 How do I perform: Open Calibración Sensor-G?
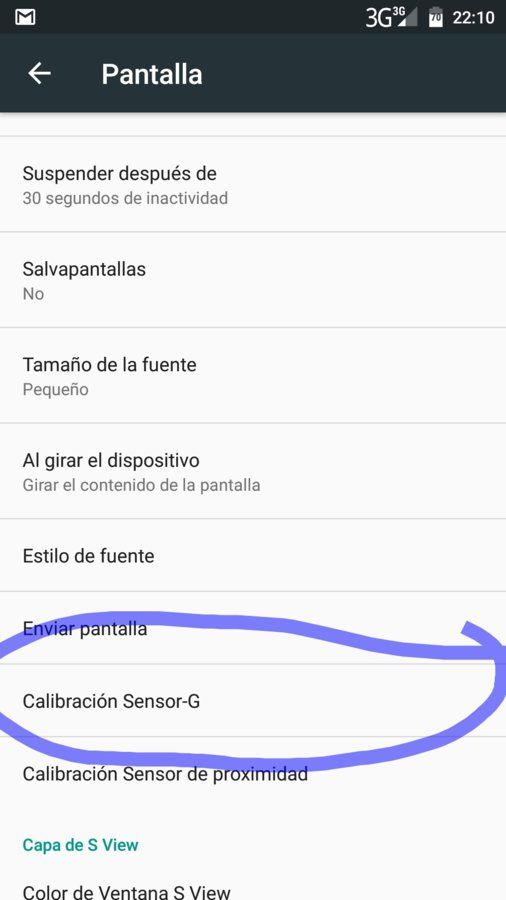(253, 701)
